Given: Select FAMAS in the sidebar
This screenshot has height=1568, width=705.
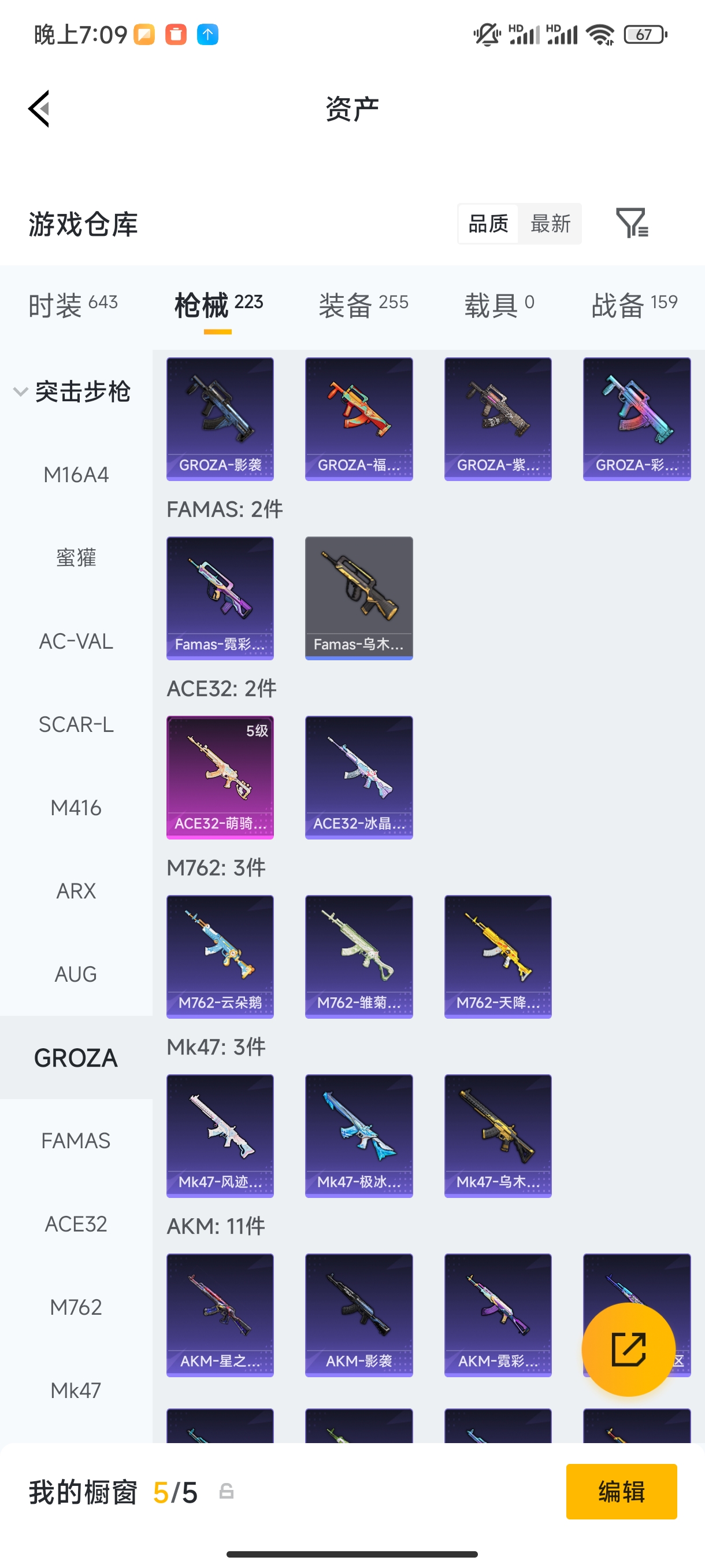Looking at the screenshot, I should (x=76, y=1140).
